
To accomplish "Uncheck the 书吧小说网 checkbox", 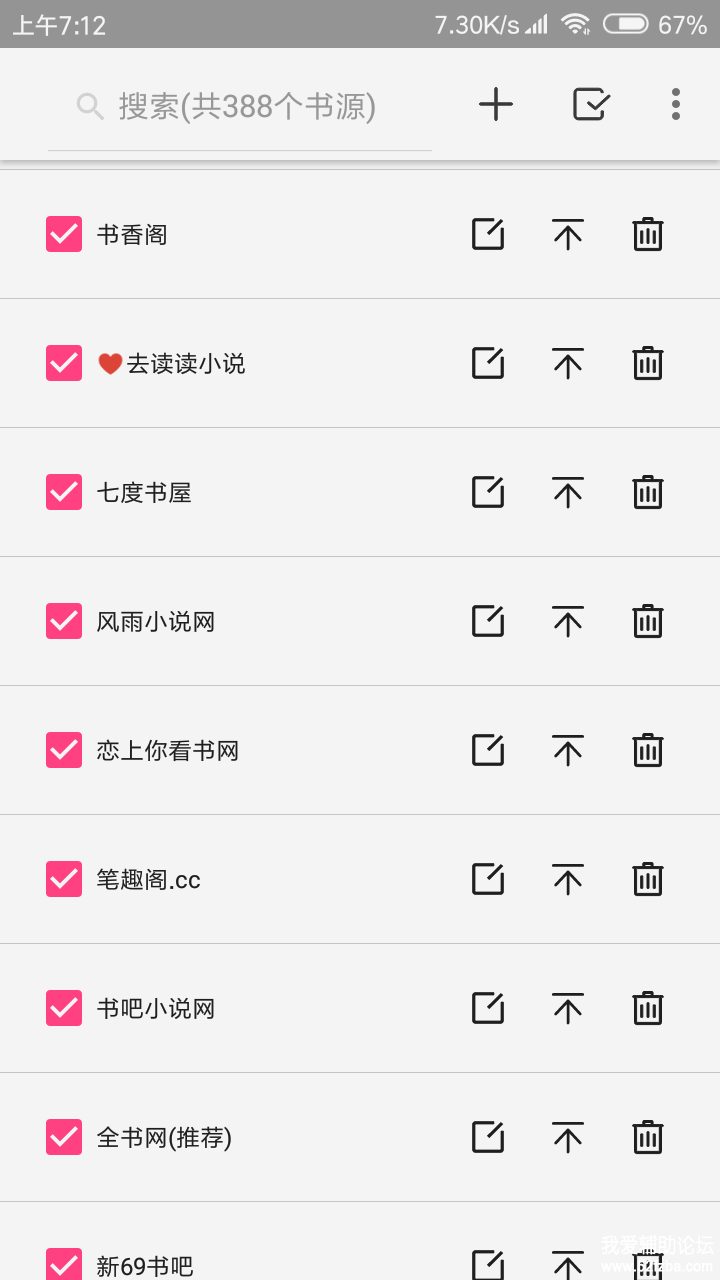I will tap(64, 1008).
